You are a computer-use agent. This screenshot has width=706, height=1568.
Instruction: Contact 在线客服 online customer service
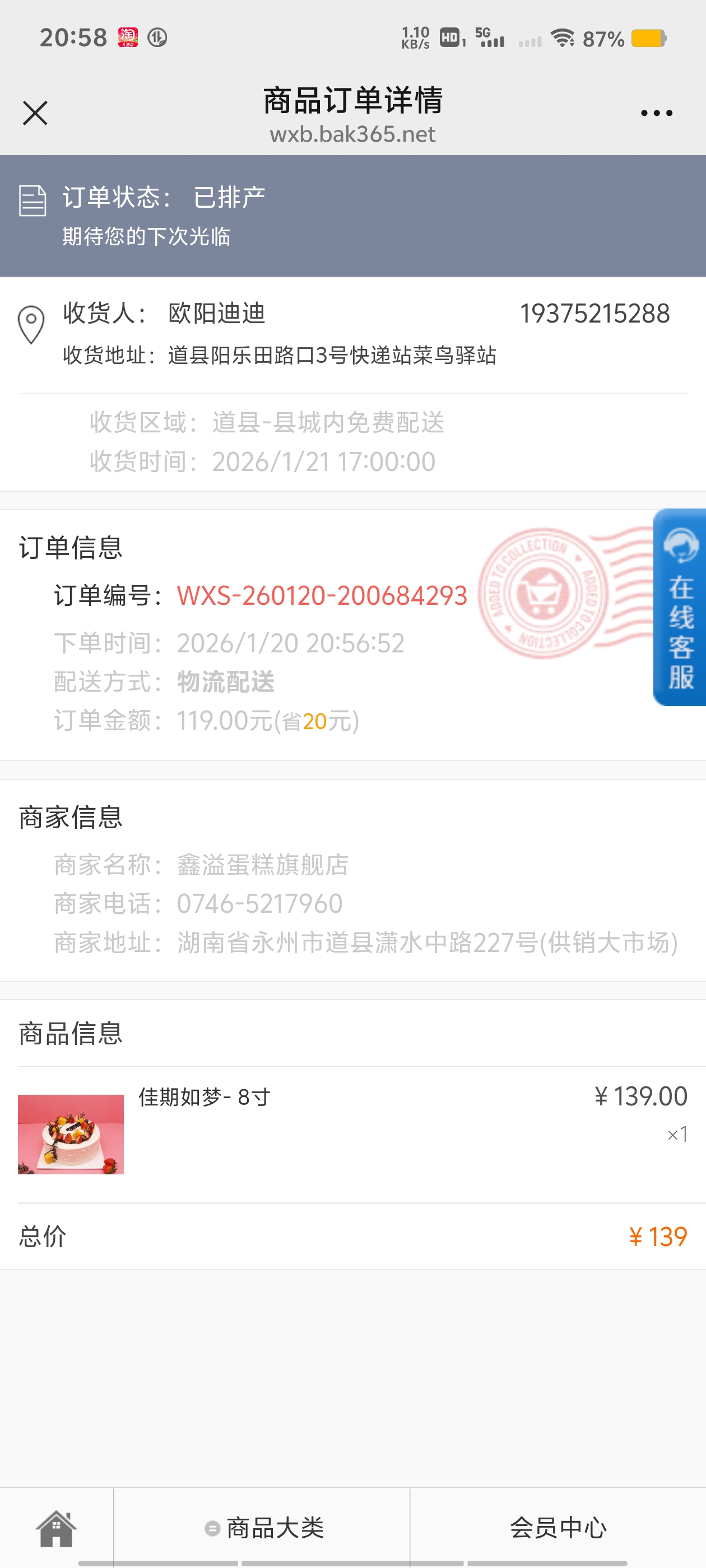point(680,608)
